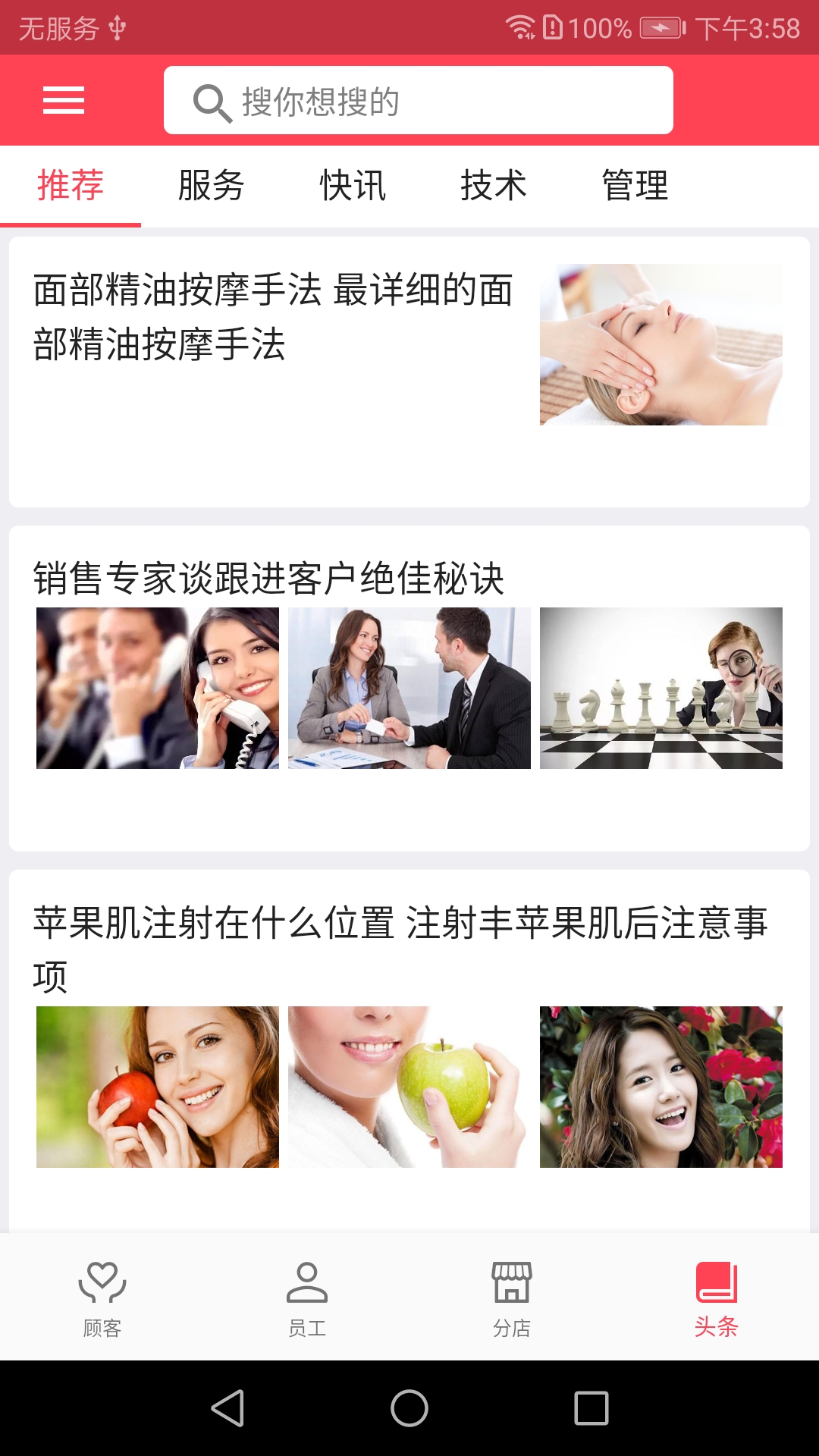Switch to the 服务 tab
Screen dimensions: 819x1456
211,185
